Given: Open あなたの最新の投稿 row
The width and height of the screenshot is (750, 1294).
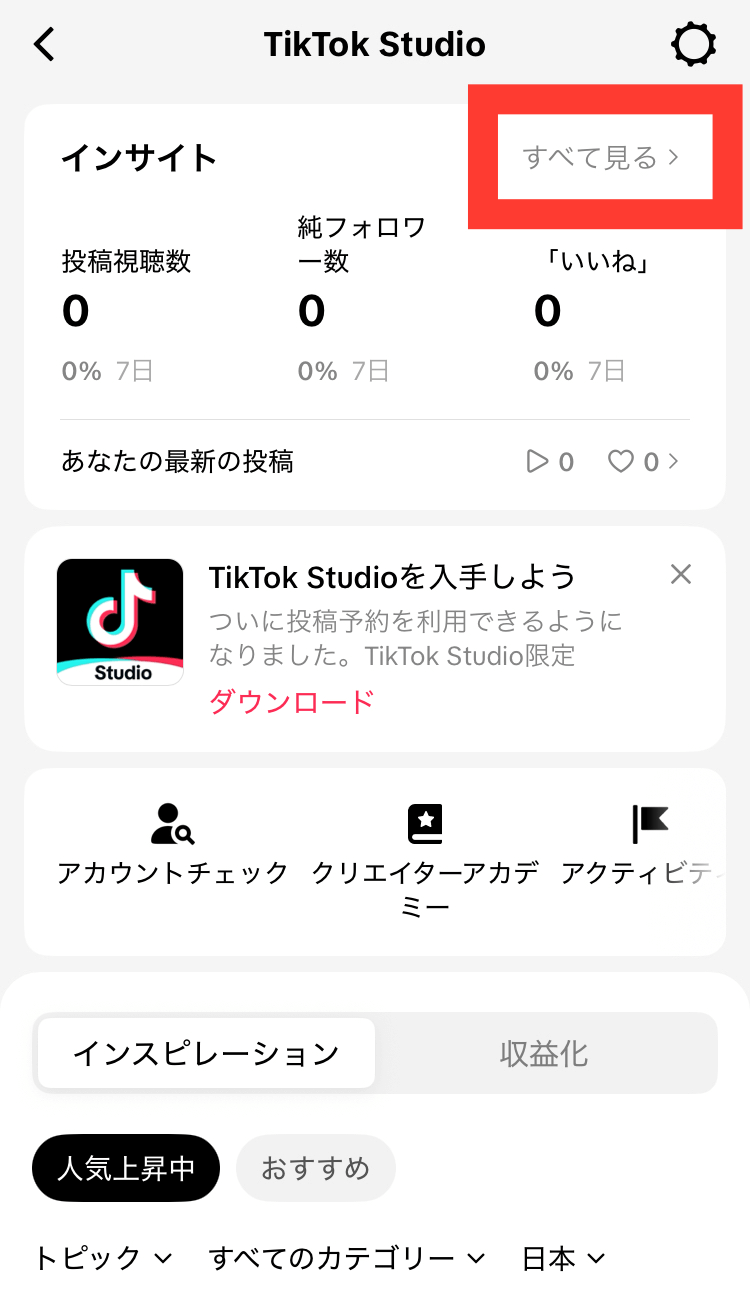Looking at the screenshot, I should click(x=375, y=461).
